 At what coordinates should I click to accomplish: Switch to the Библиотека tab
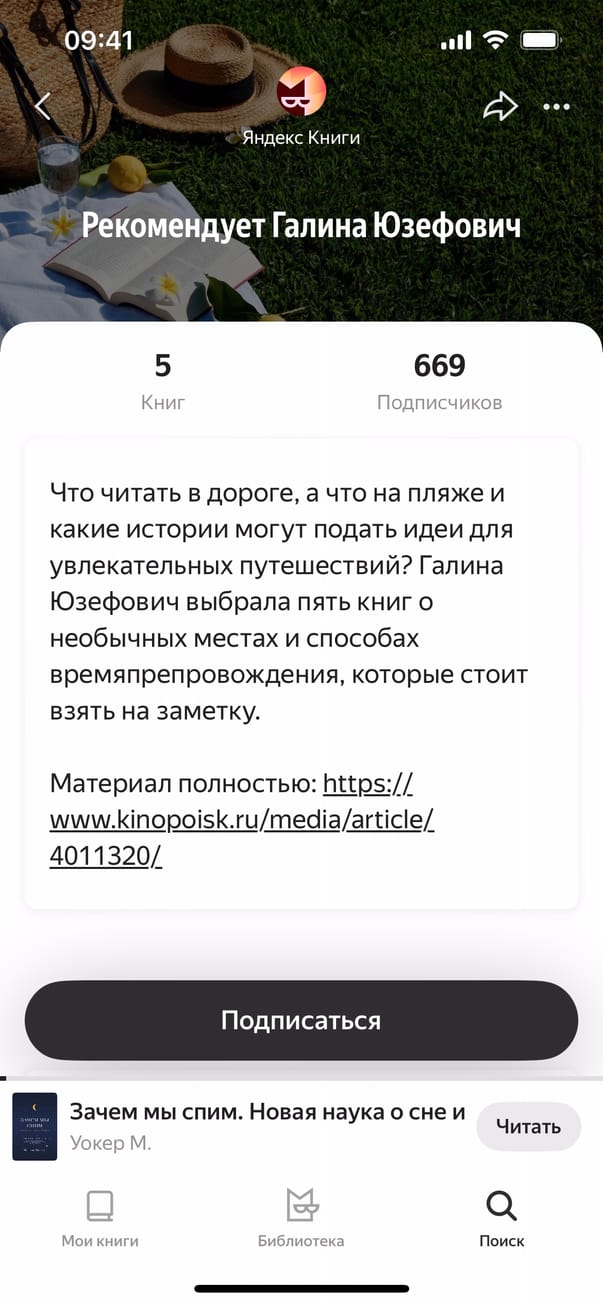(301, 1219)
